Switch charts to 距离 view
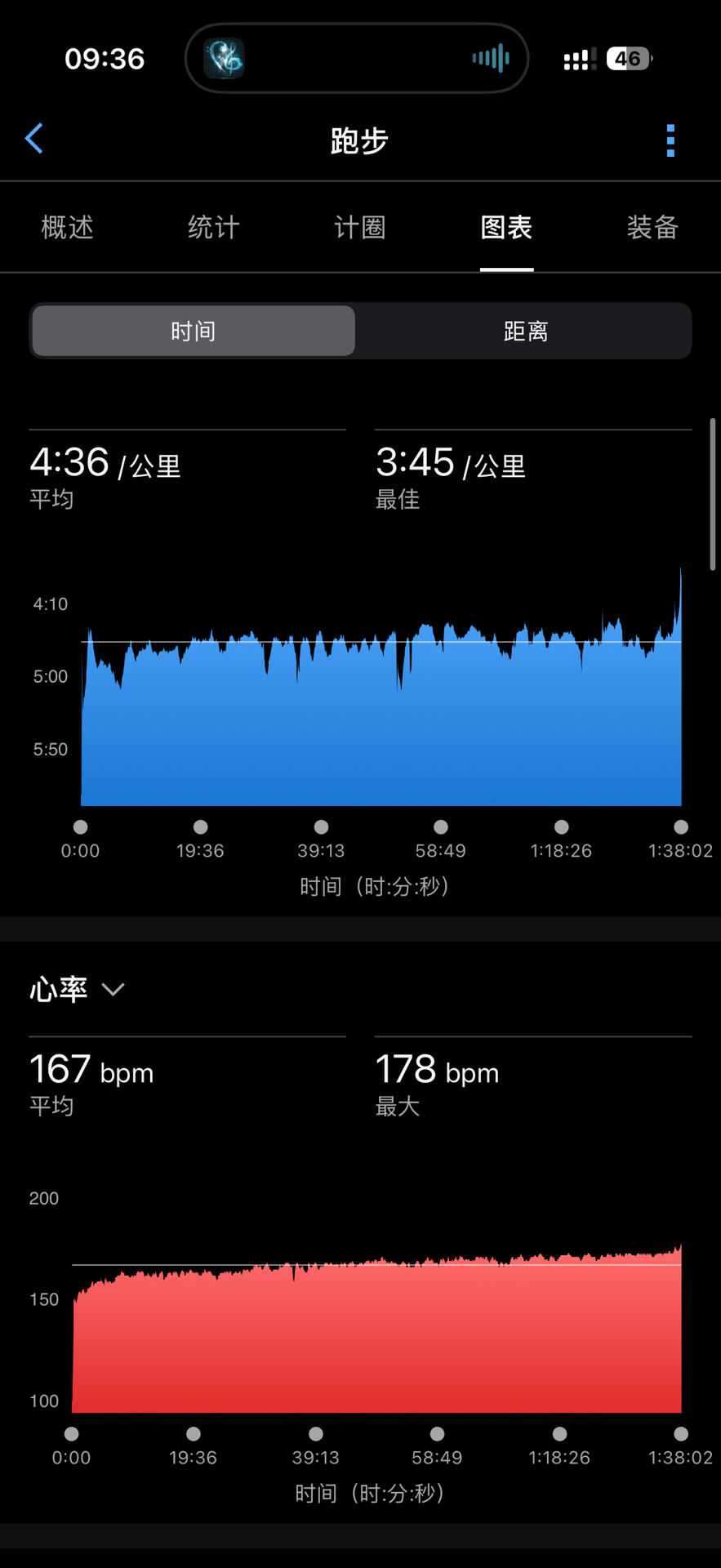This screenshot has height=1568, width=721. tap(525, 331)
